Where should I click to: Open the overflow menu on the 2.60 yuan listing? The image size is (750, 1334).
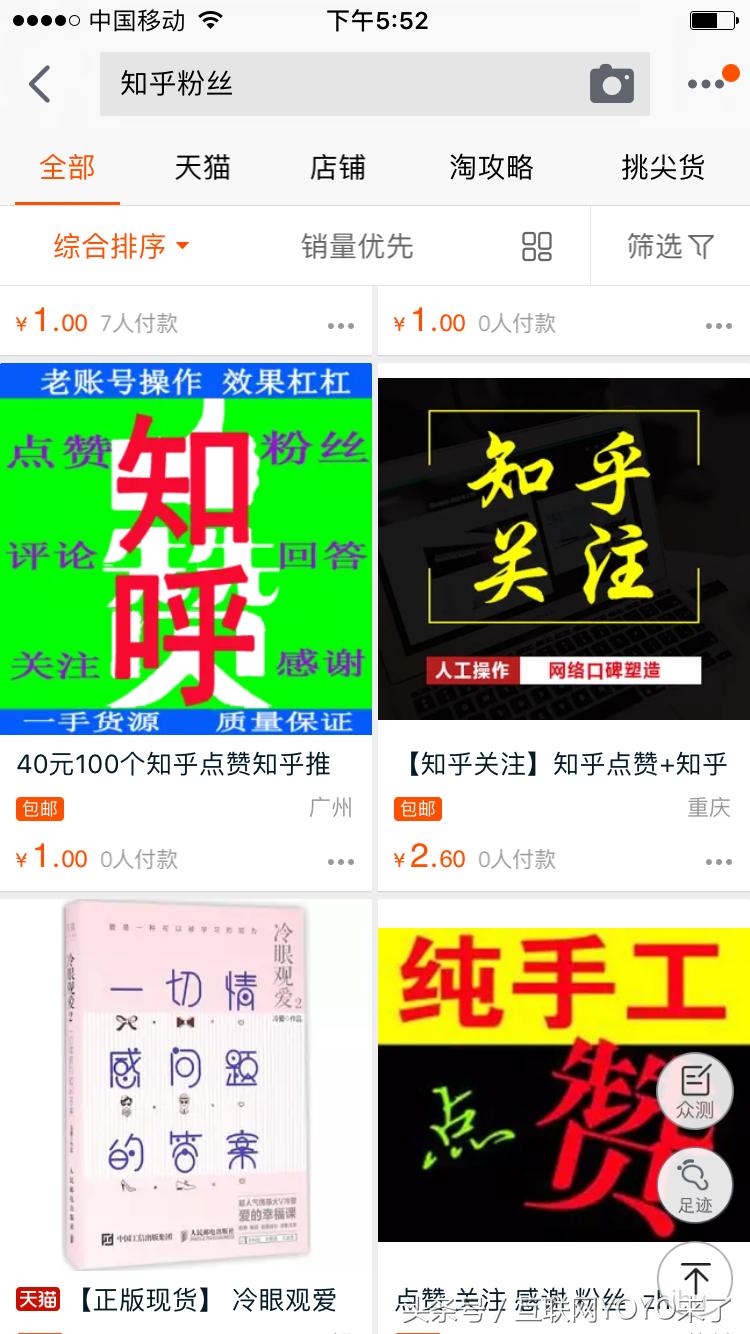(719, 860)
